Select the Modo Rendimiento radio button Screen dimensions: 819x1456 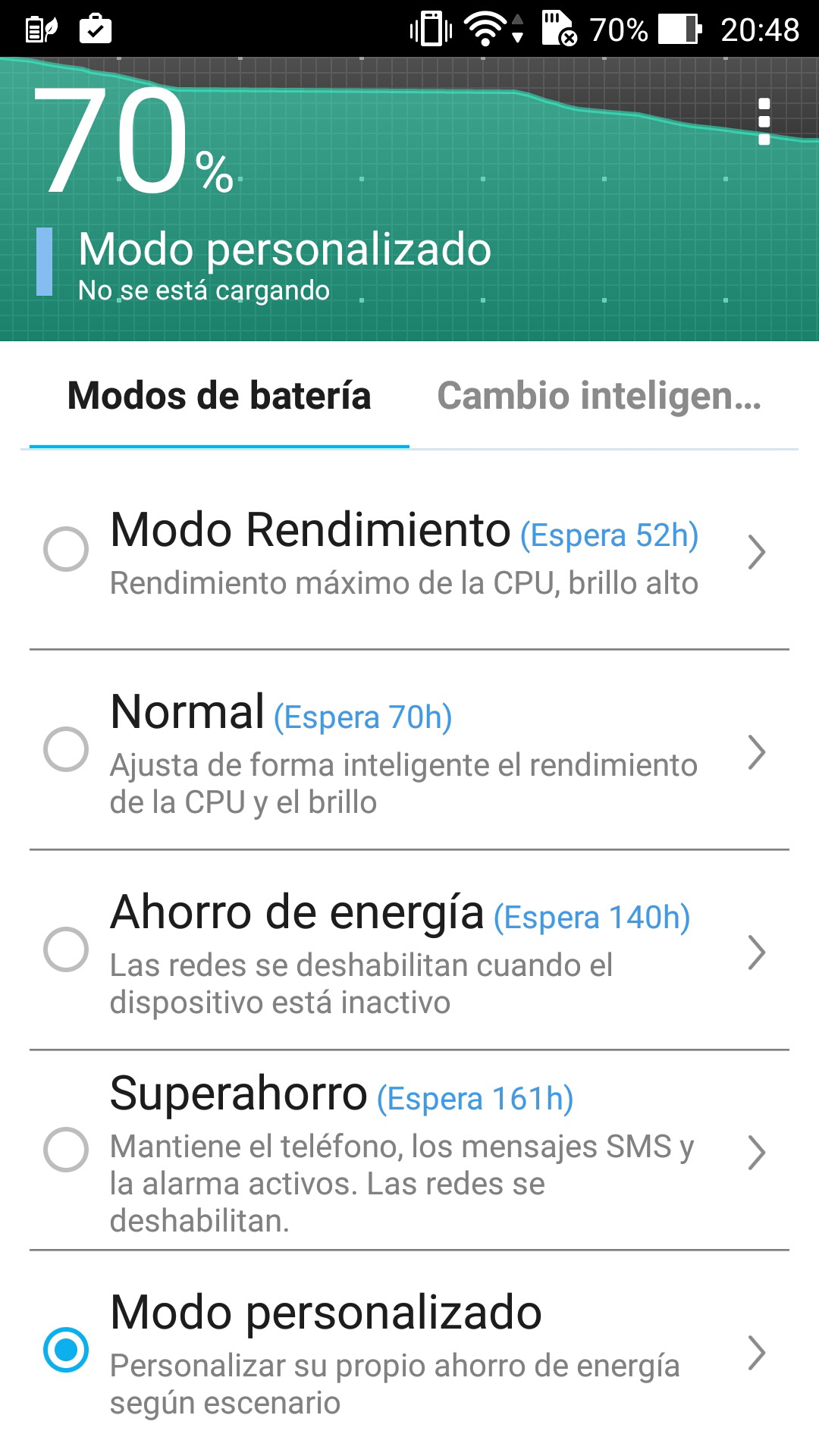(66, 548)
